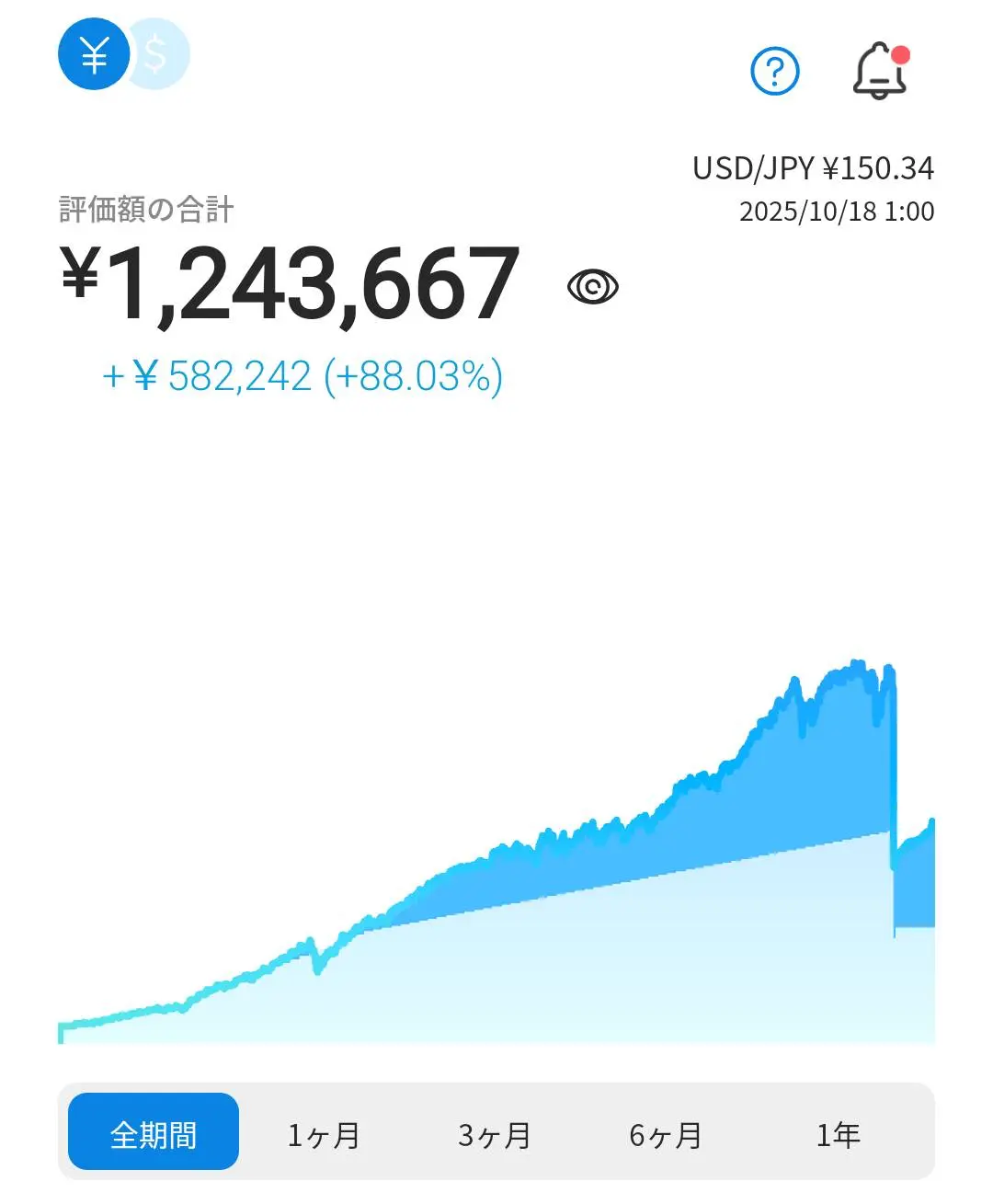View the 1年 chart period
Screen dimensions: 993x1204
click(838, 1134)
